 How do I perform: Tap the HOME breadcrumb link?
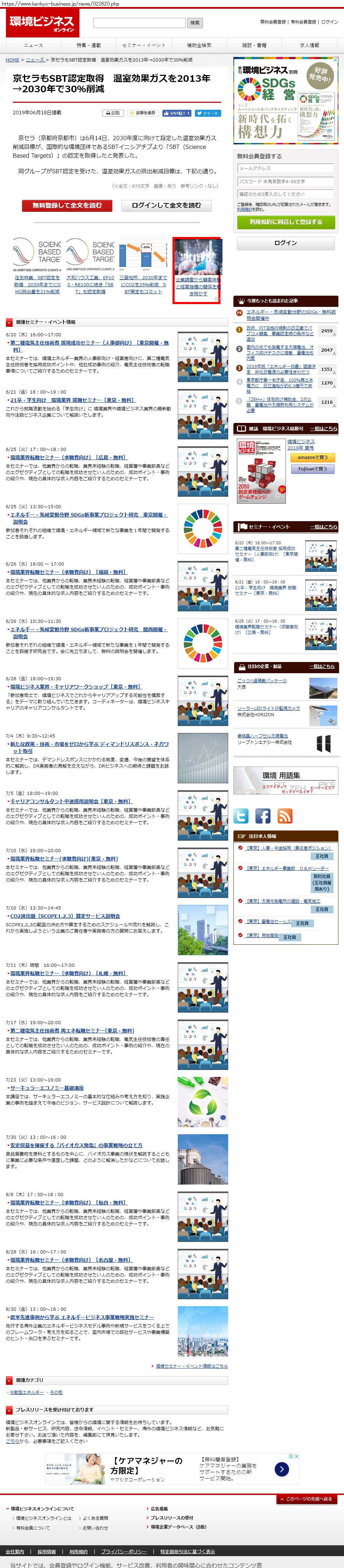pyautogui.click(x=12, y=60)
